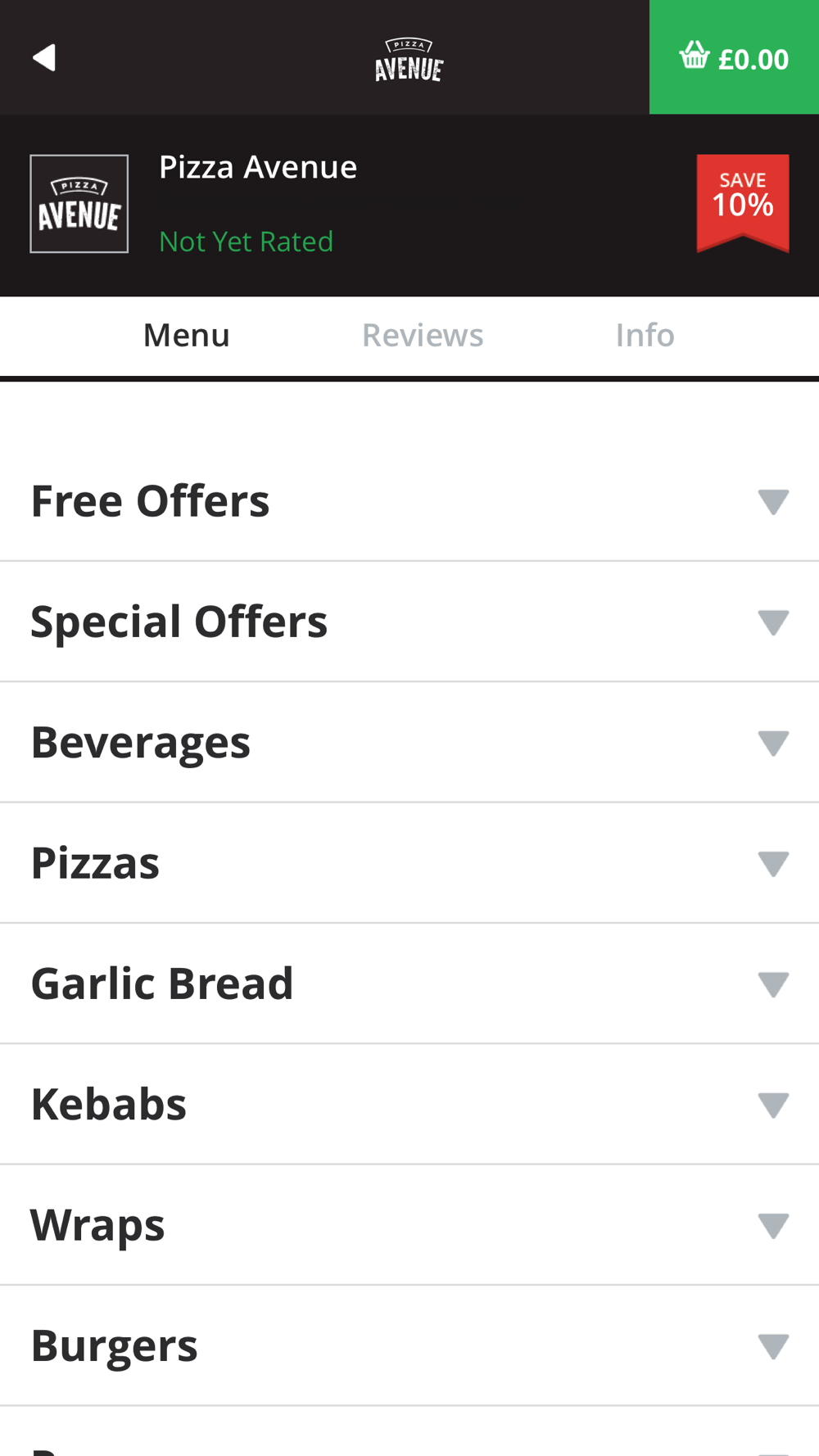
Task: Switch to the Info tab
Action: (x=645, y=335)
